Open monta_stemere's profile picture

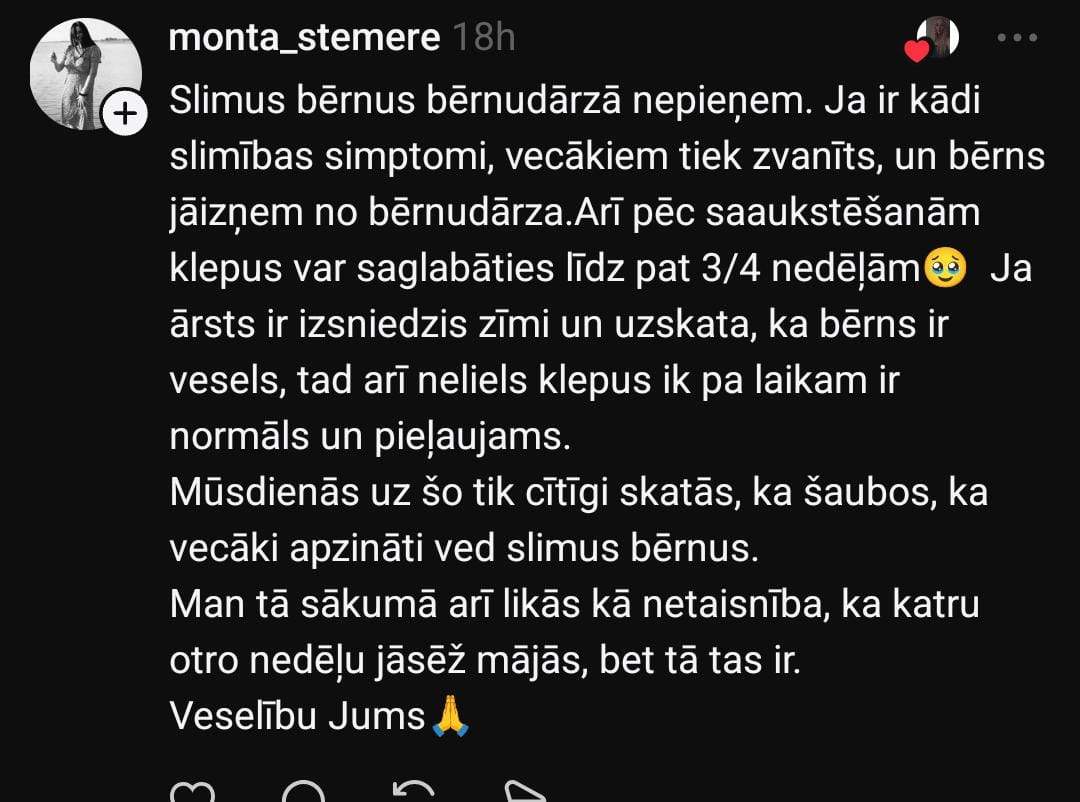point(82,73)
